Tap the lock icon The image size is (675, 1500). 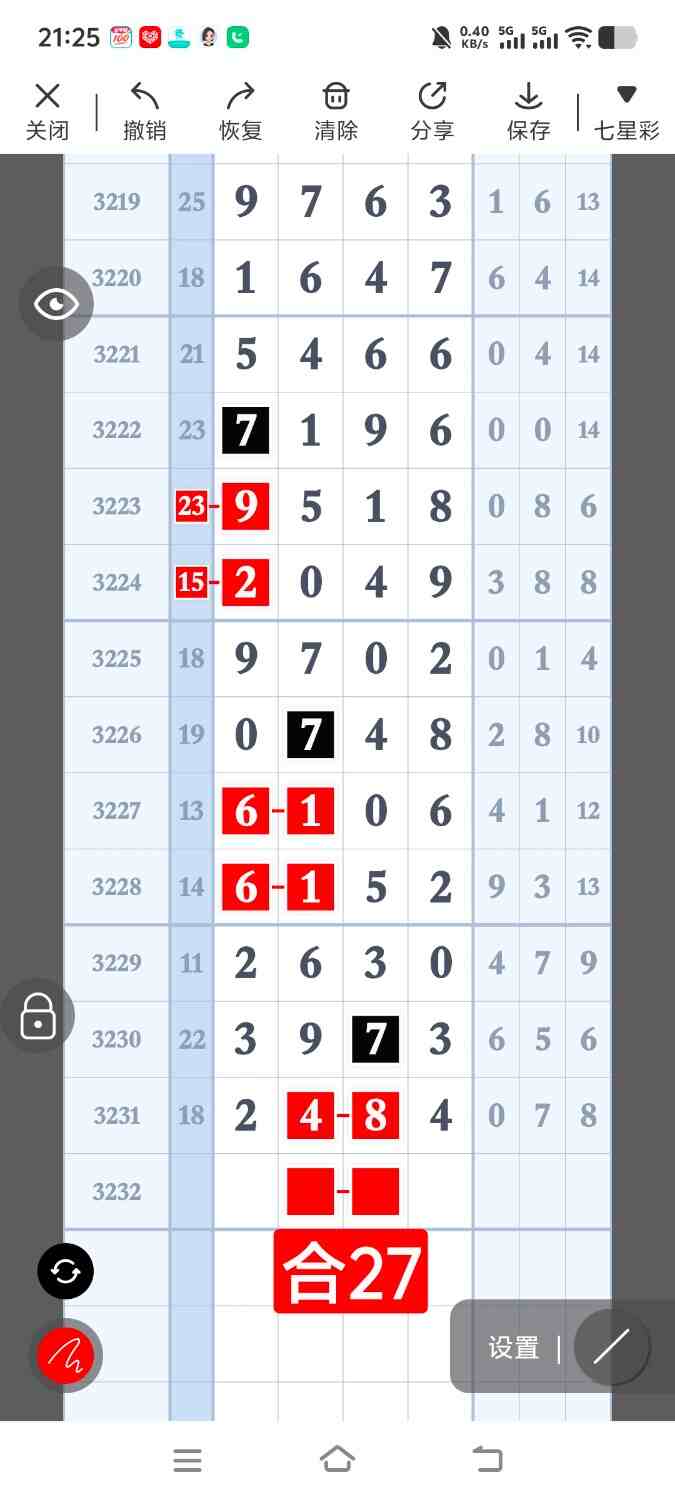pos(38,1016)
